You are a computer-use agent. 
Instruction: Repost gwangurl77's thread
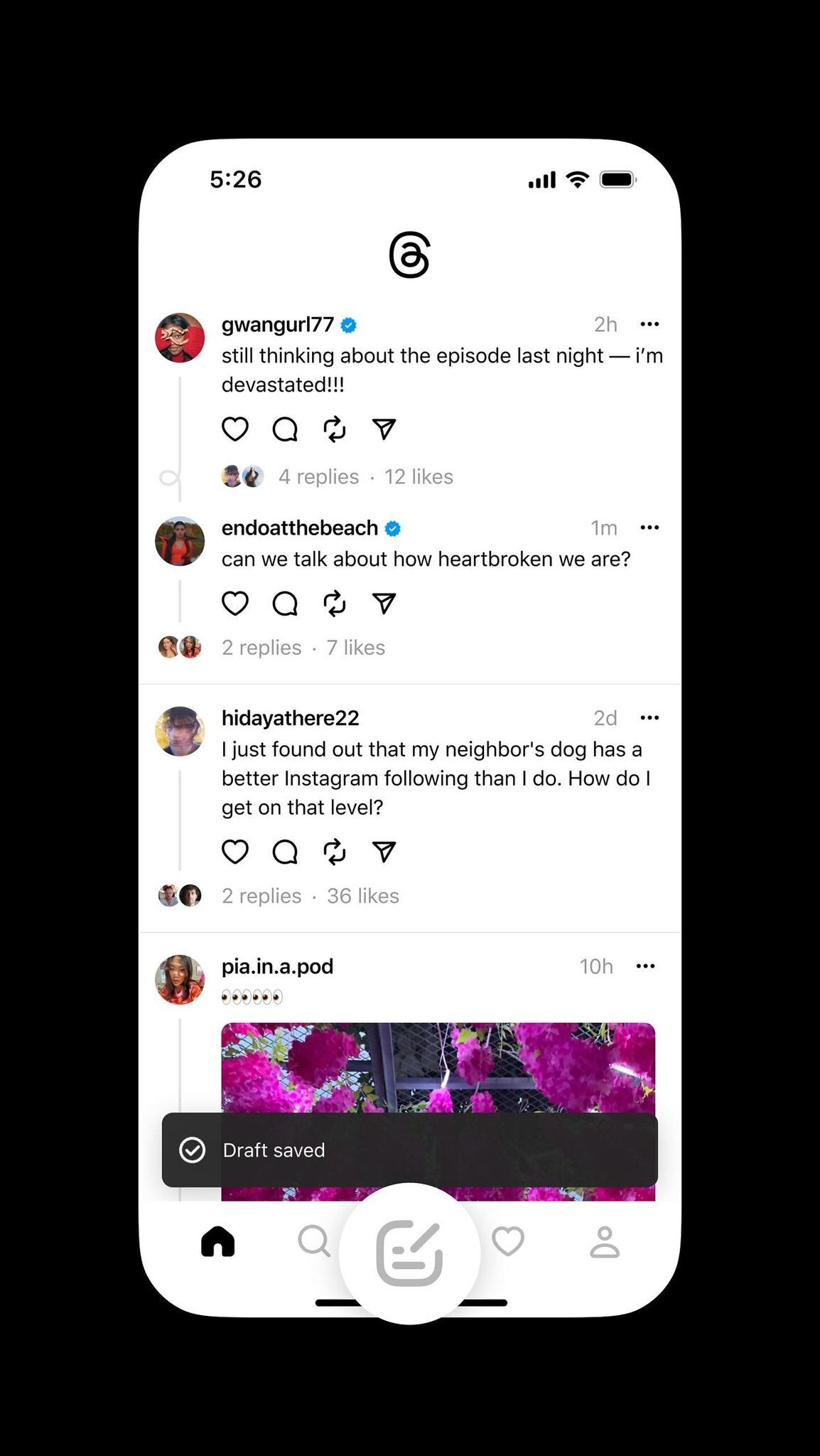pyautogui.click(x=335, y=429)
